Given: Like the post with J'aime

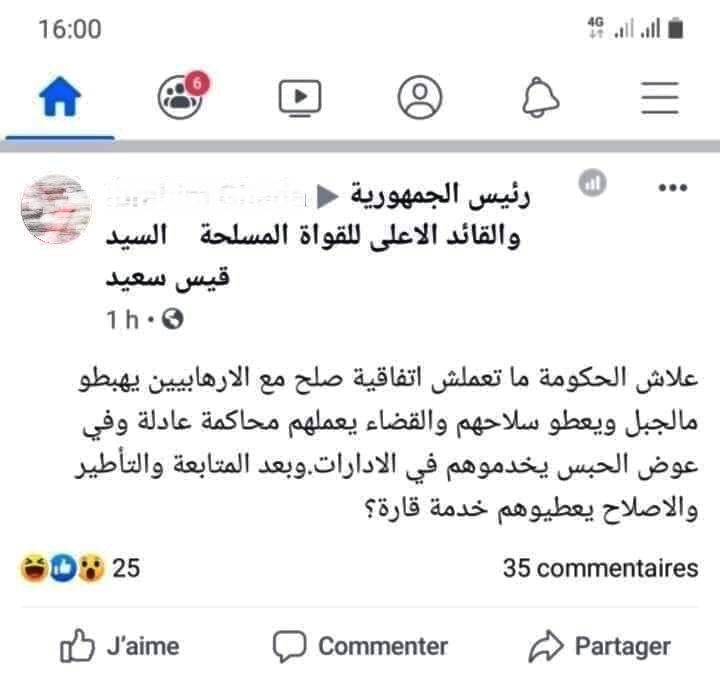Looking at the screenshot, I should (x=120, y=646).
